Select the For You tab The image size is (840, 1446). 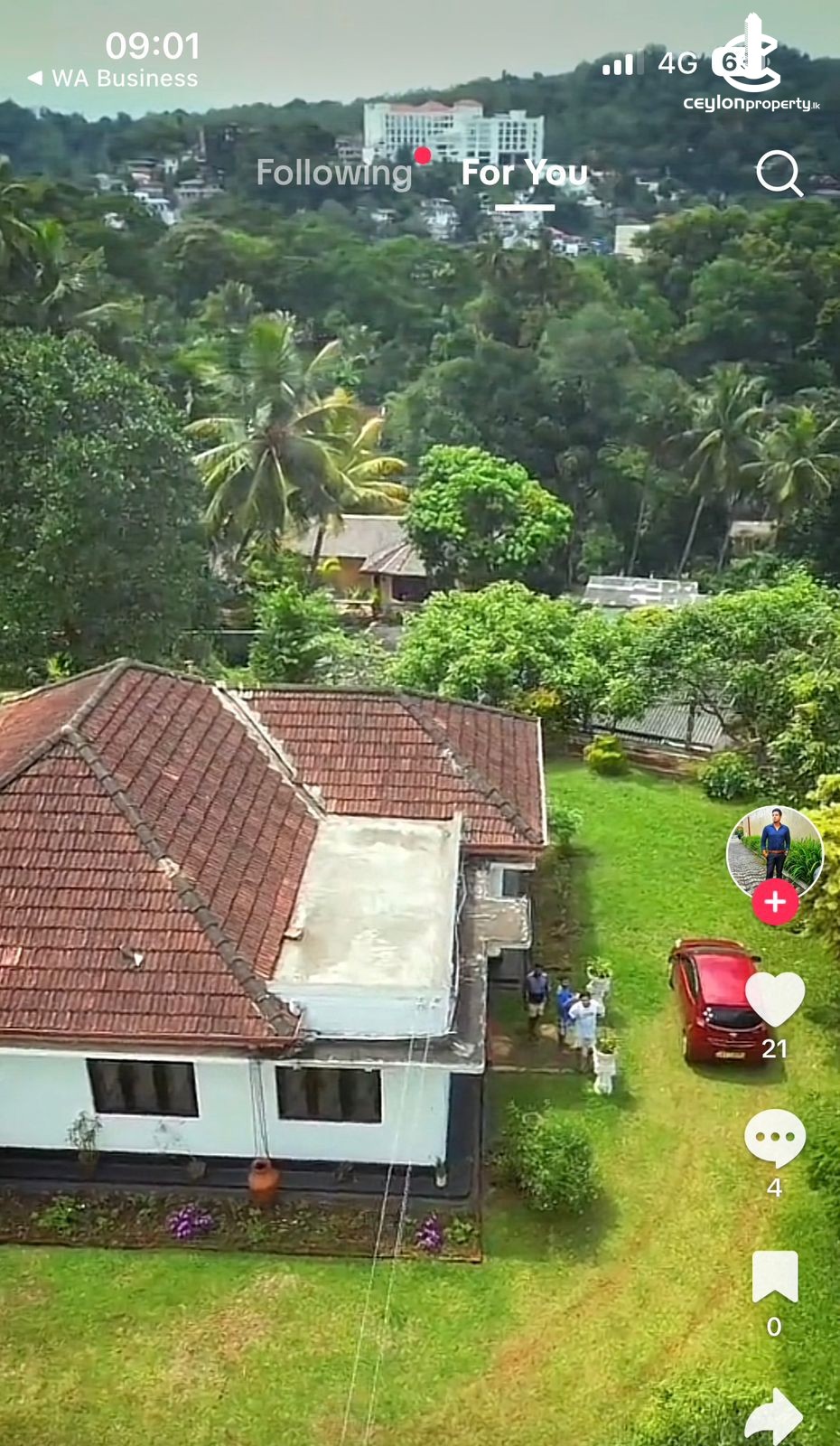[x=524, y=173]
